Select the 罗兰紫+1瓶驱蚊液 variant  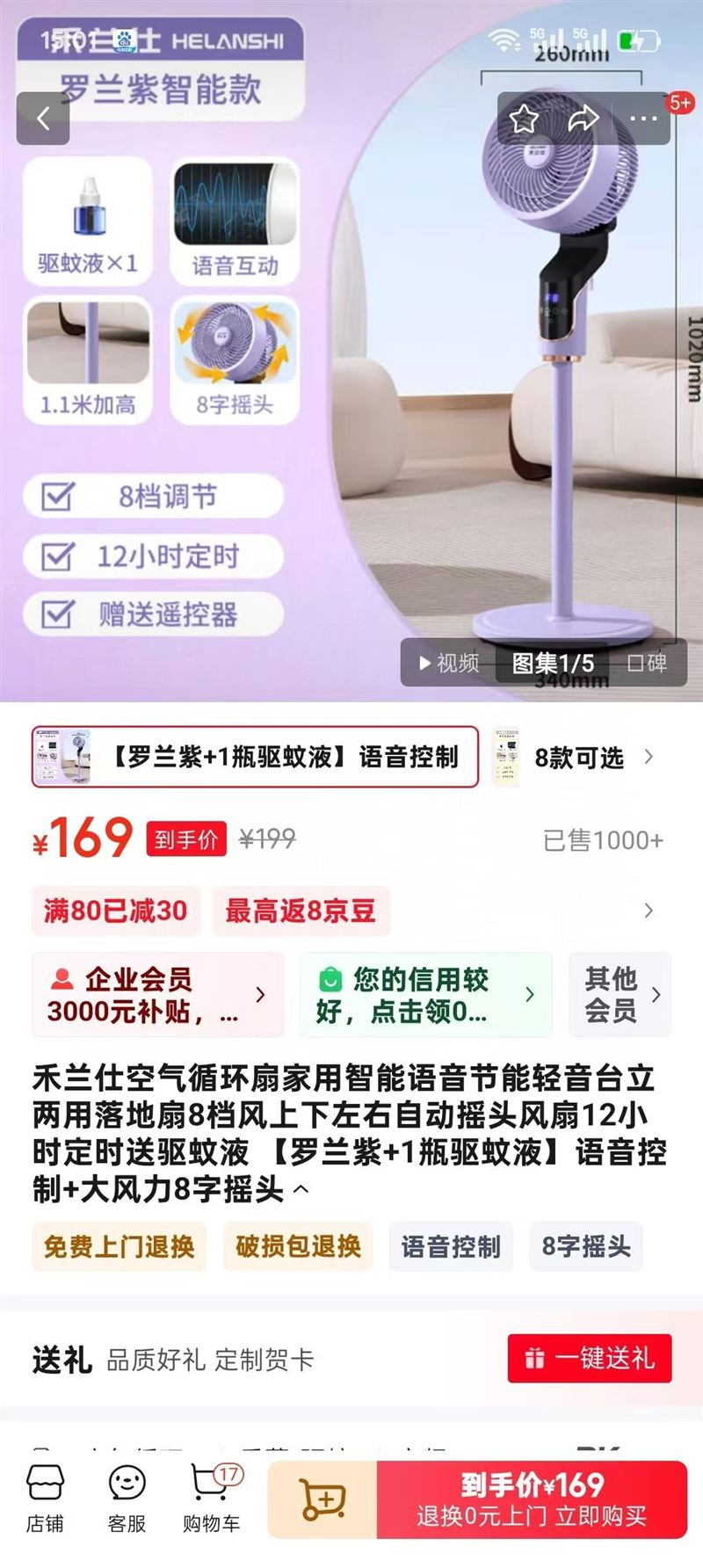pos(256,757)
